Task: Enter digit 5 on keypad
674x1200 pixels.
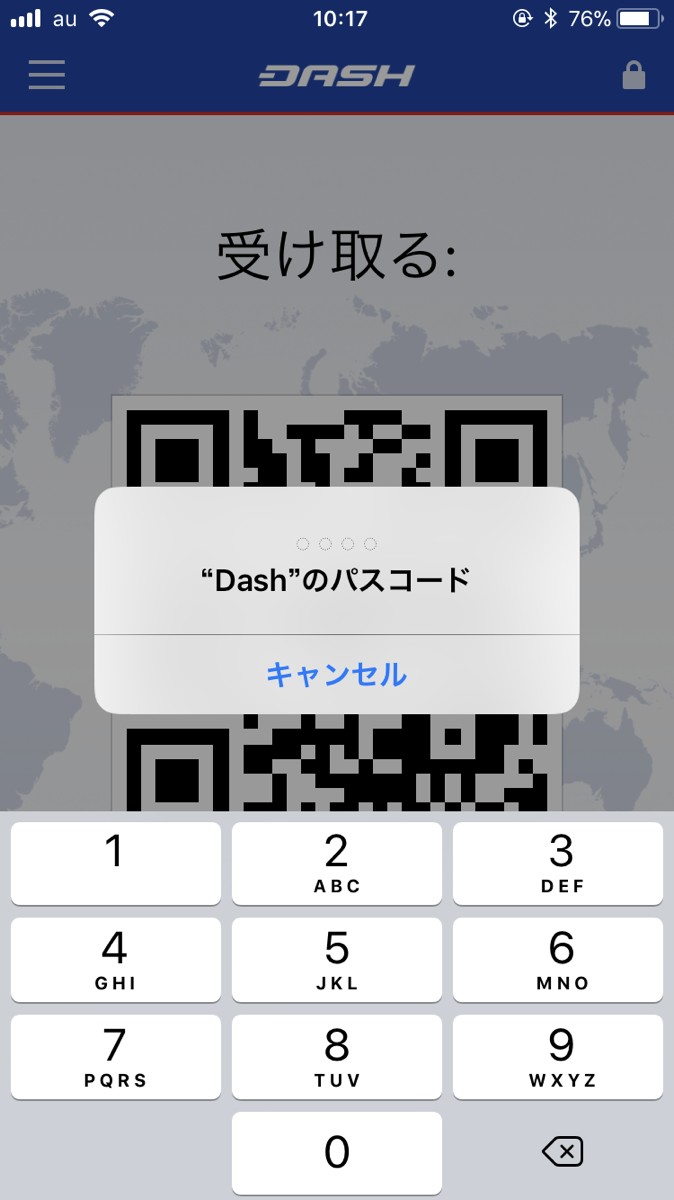Action: pyautogui.click(x=337, y=959)
